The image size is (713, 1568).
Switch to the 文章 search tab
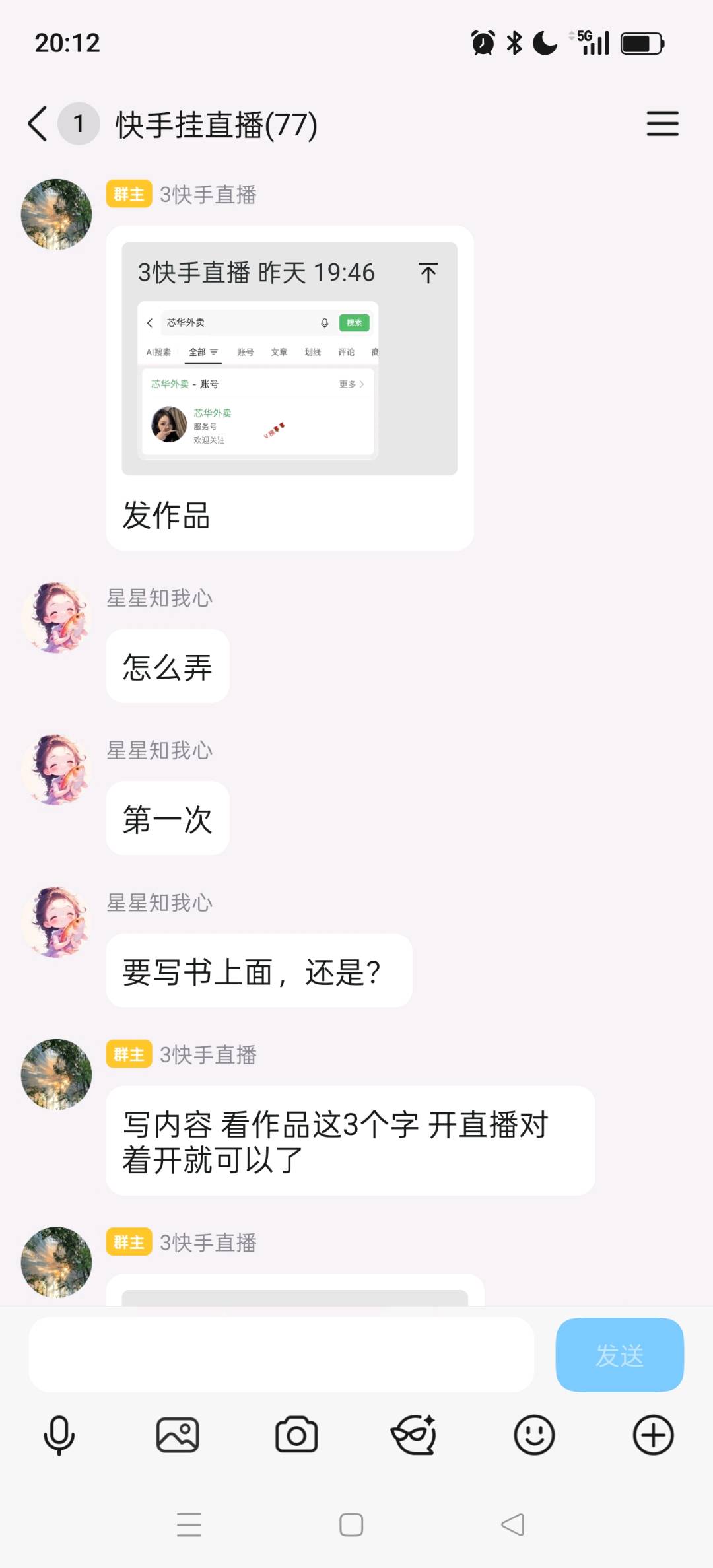[278, 352]
